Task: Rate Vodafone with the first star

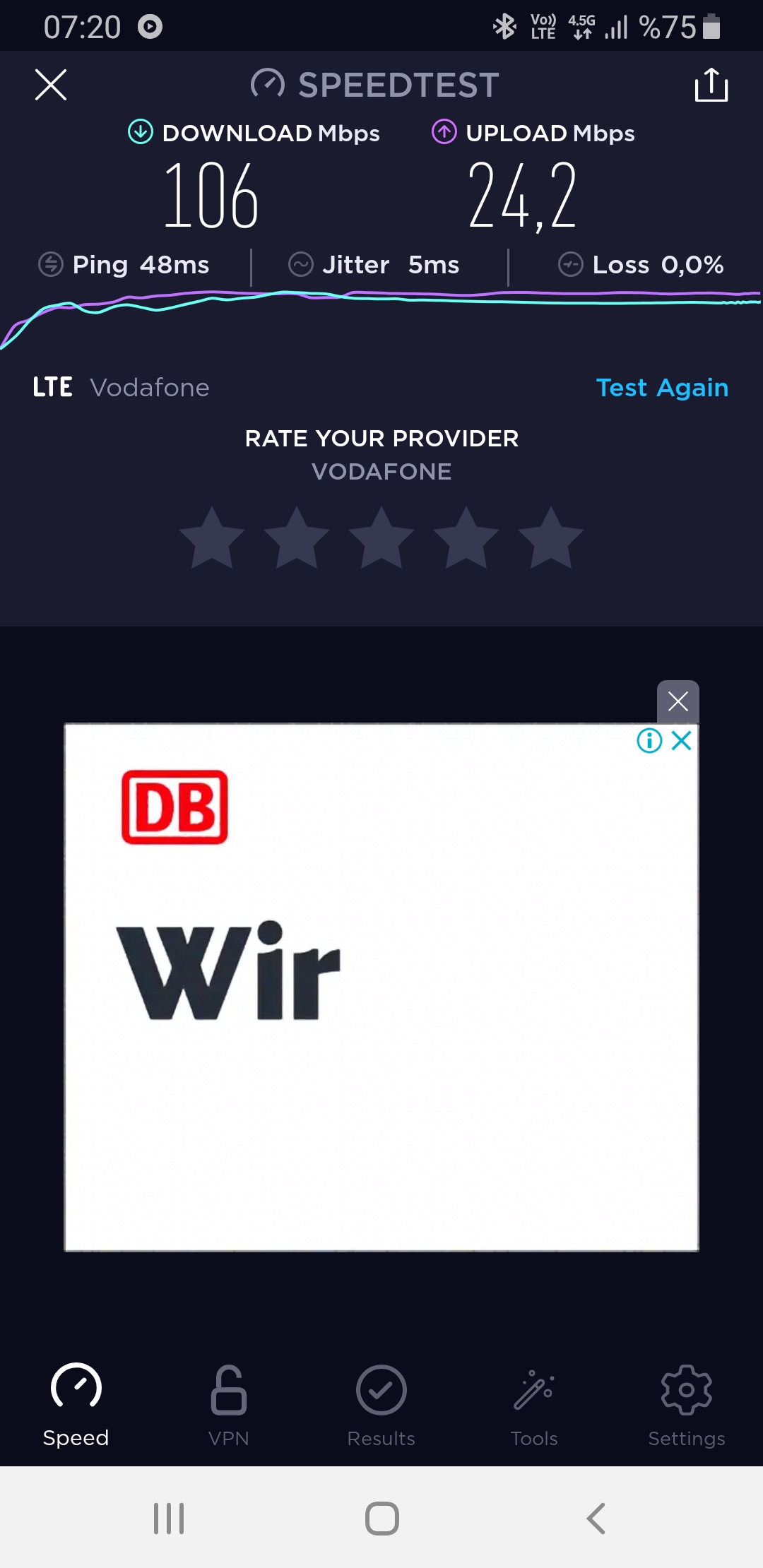Action: pos(212,538)
